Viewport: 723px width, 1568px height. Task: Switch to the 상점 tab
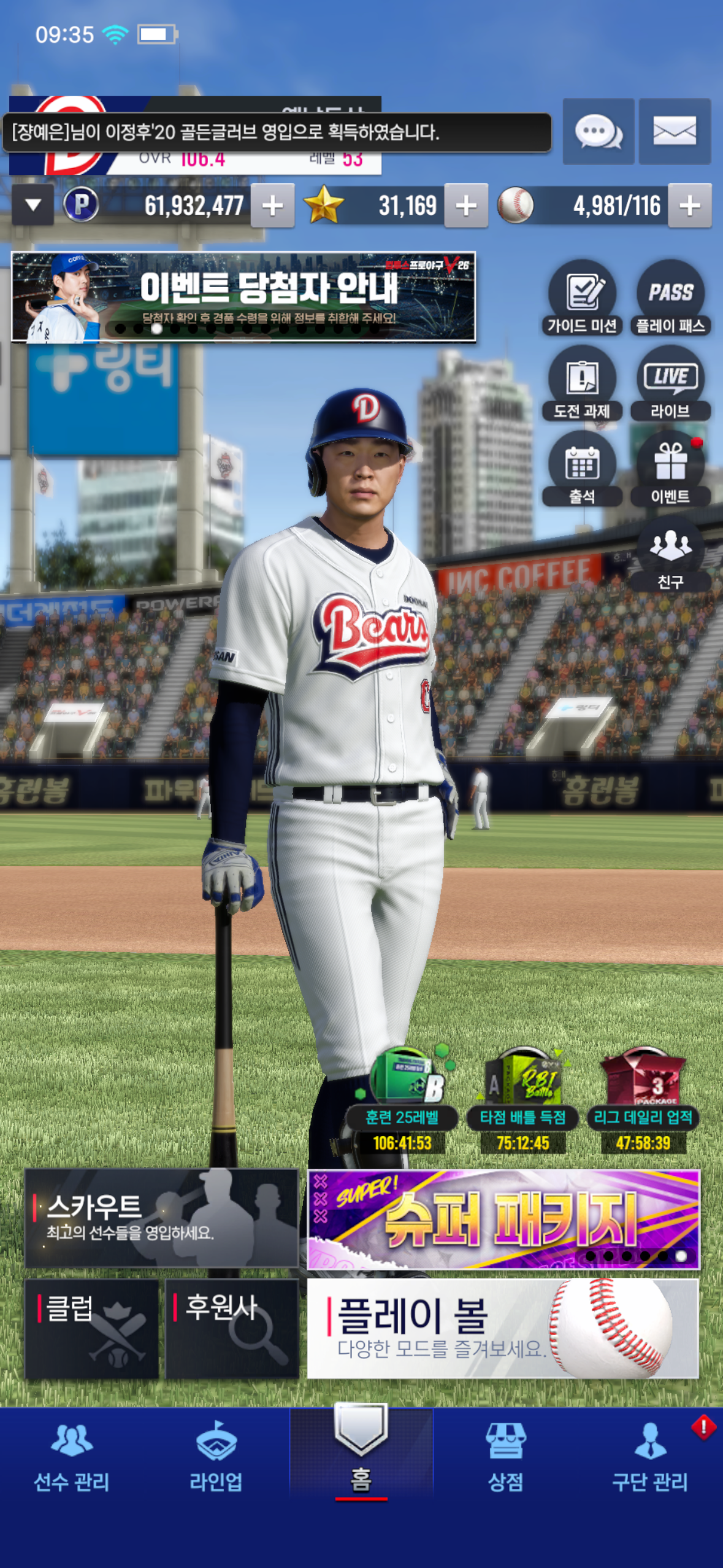click(505, 1458)
